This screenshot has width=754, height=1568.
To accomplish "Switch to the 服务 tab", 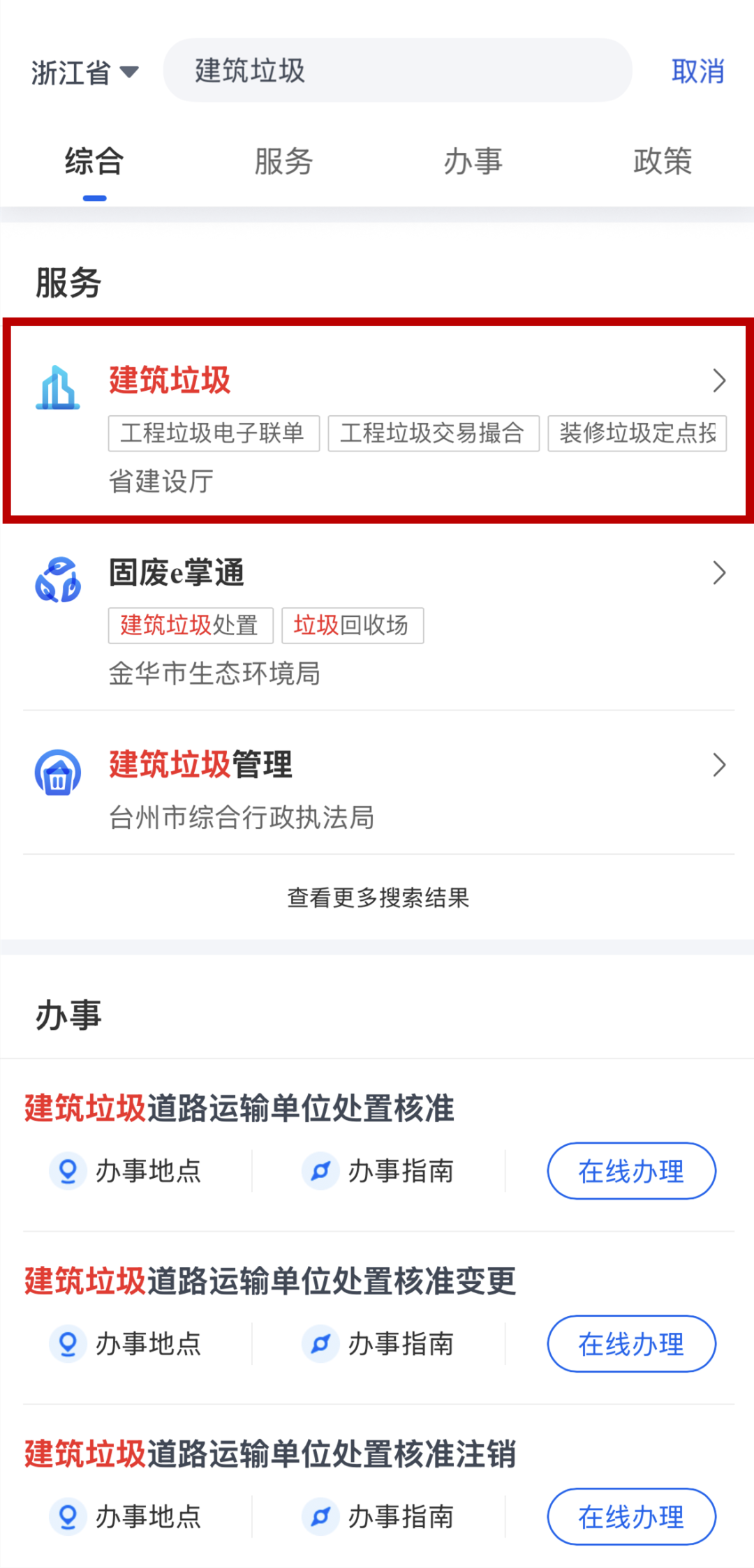I will [x=283, y=162].
